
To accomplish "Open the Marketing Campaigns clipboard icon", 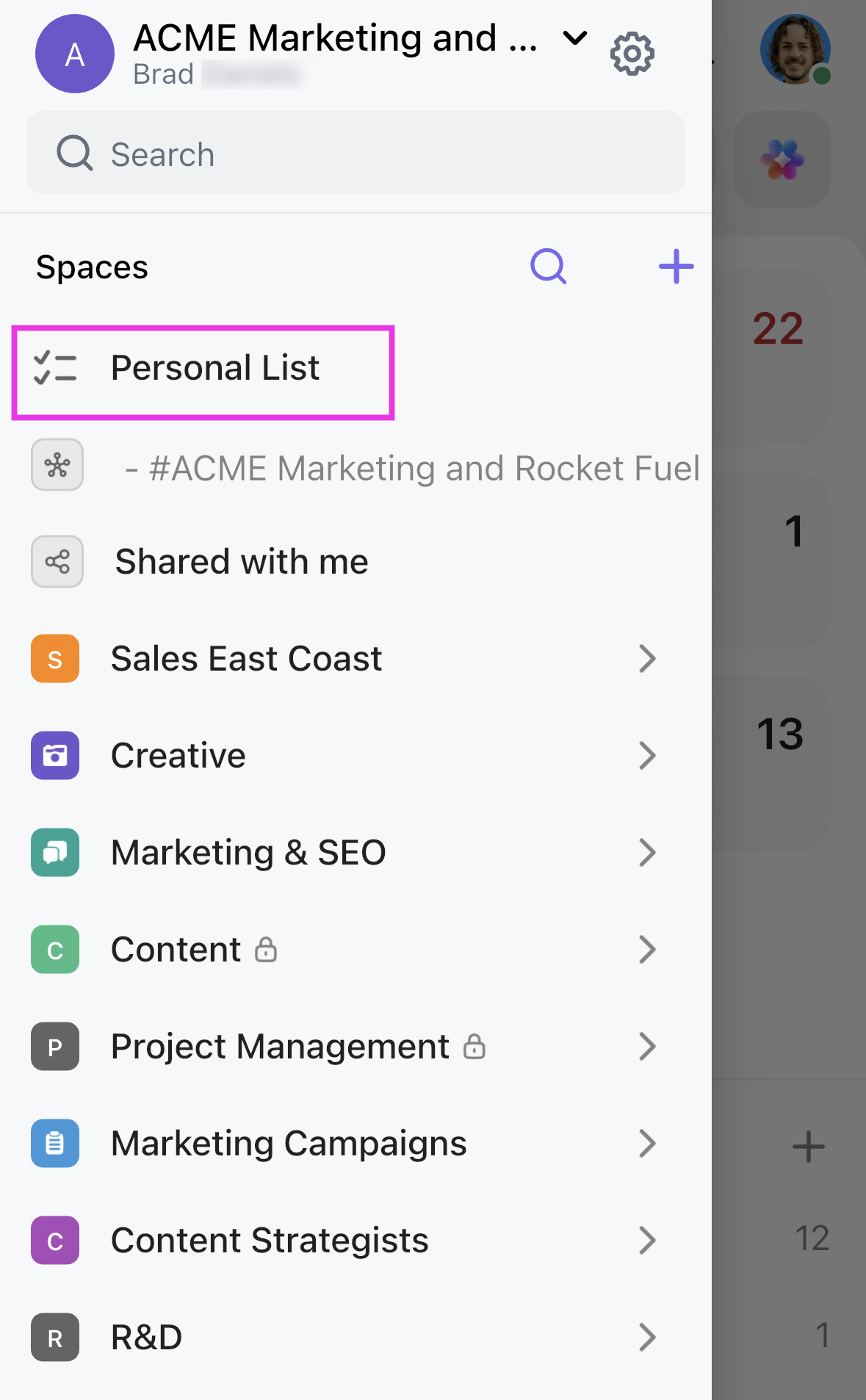I will 54,1144.
